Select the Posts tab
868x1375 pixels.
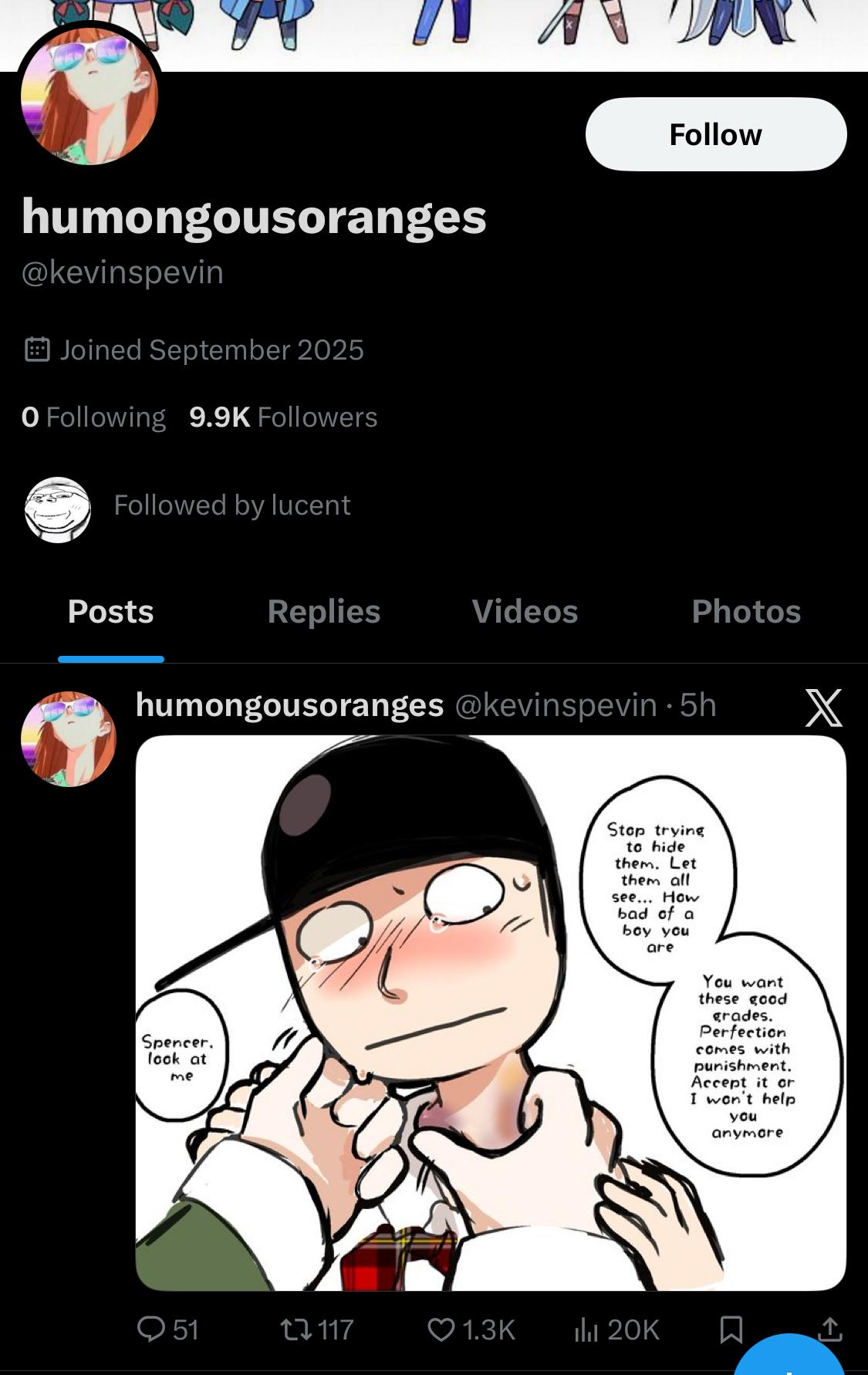point(110,612)
